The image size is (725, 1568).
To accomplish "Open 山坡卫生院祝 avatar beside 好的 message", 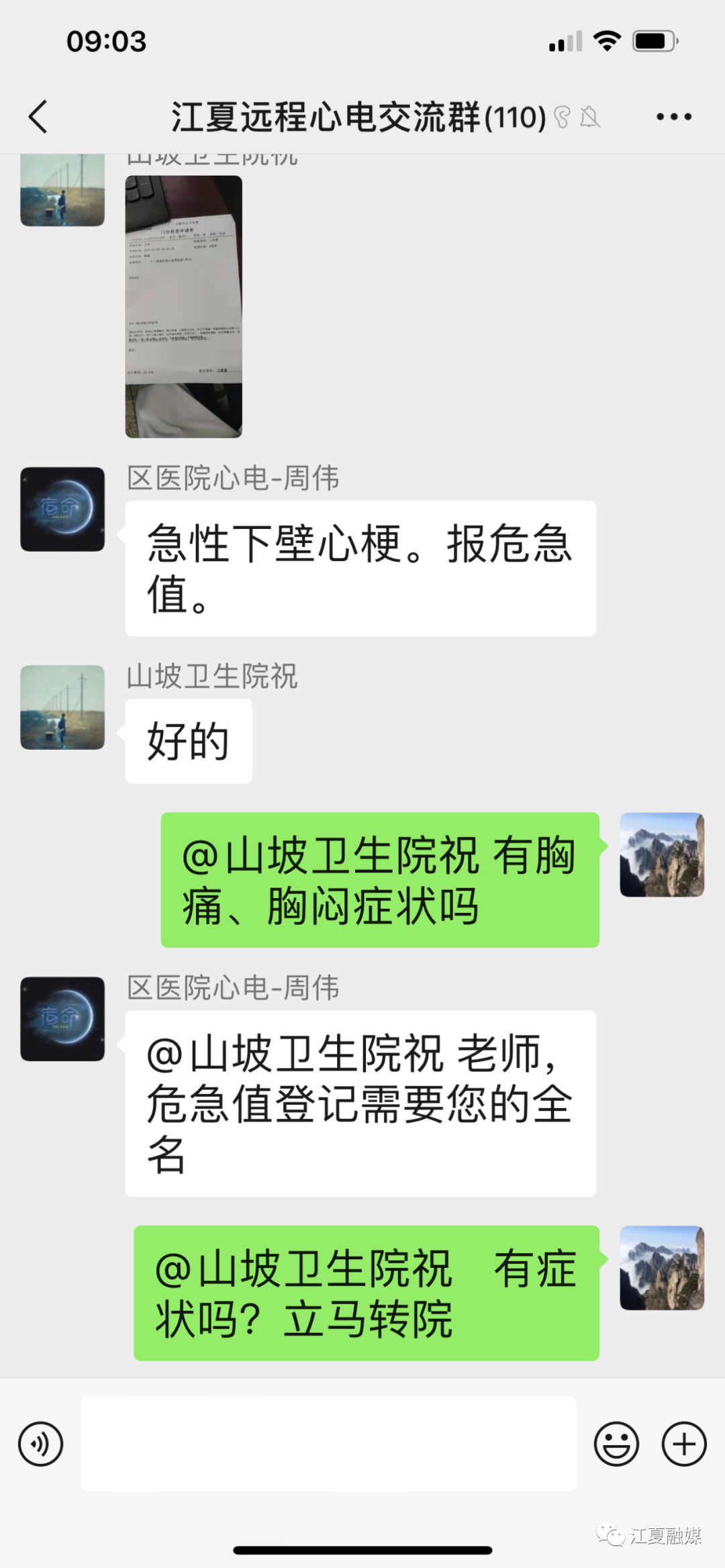I will coord(62,707).
